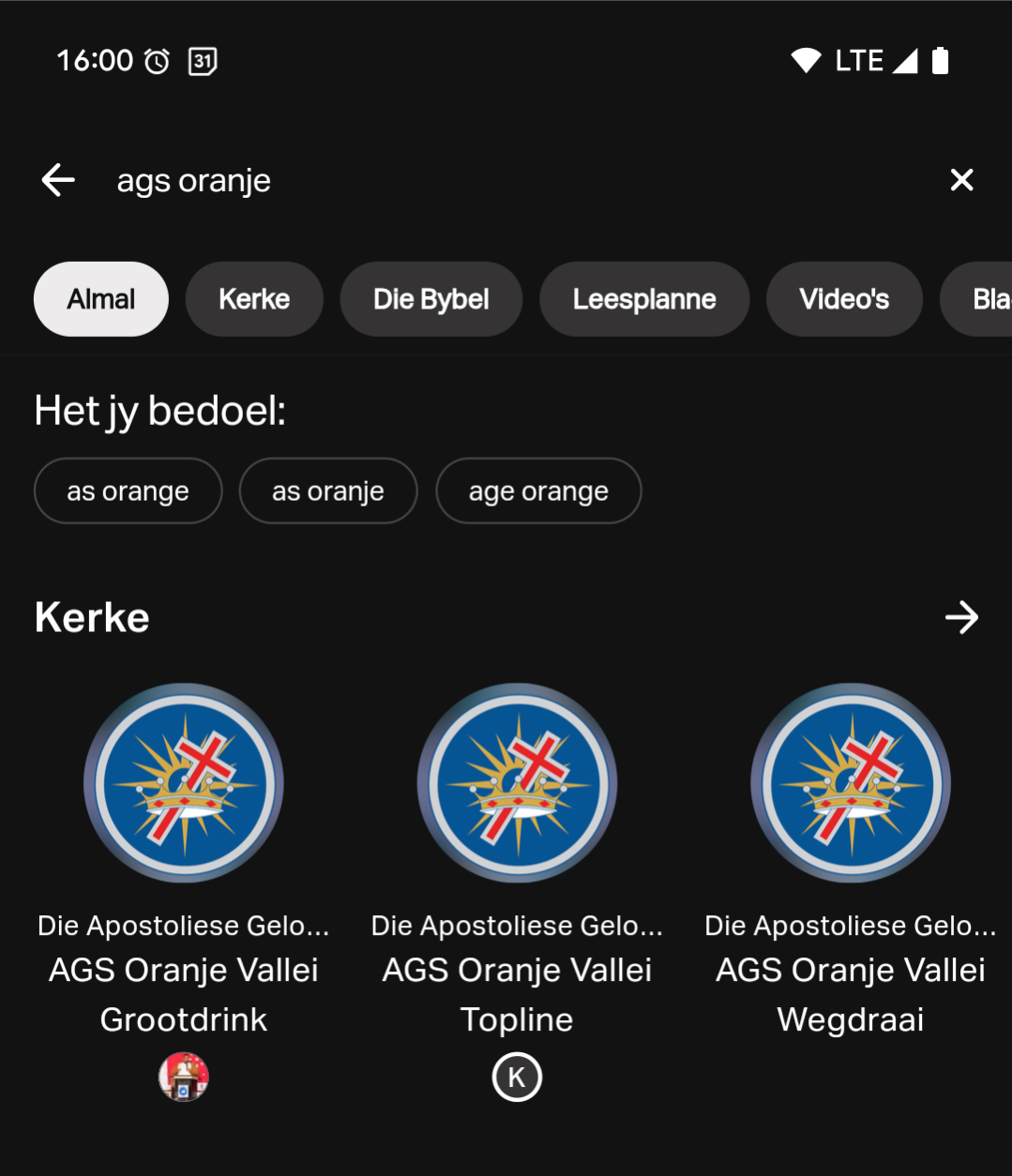Viewport: 1012px width, 1176px height.
Task: Open AGS Oranje Vallei Topline church
Action: 517,783
